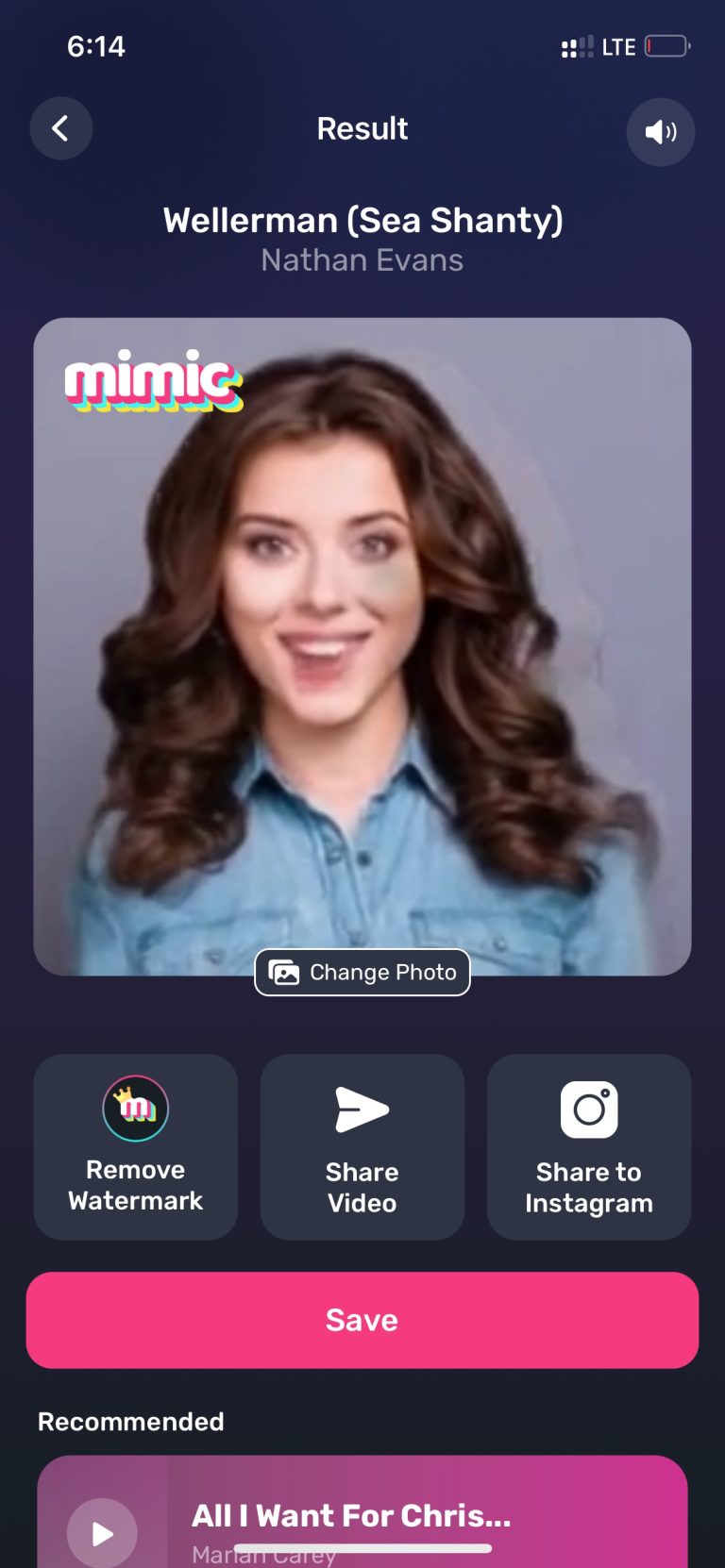
Task: Select the Result screen title
Action: coord(362,128)
